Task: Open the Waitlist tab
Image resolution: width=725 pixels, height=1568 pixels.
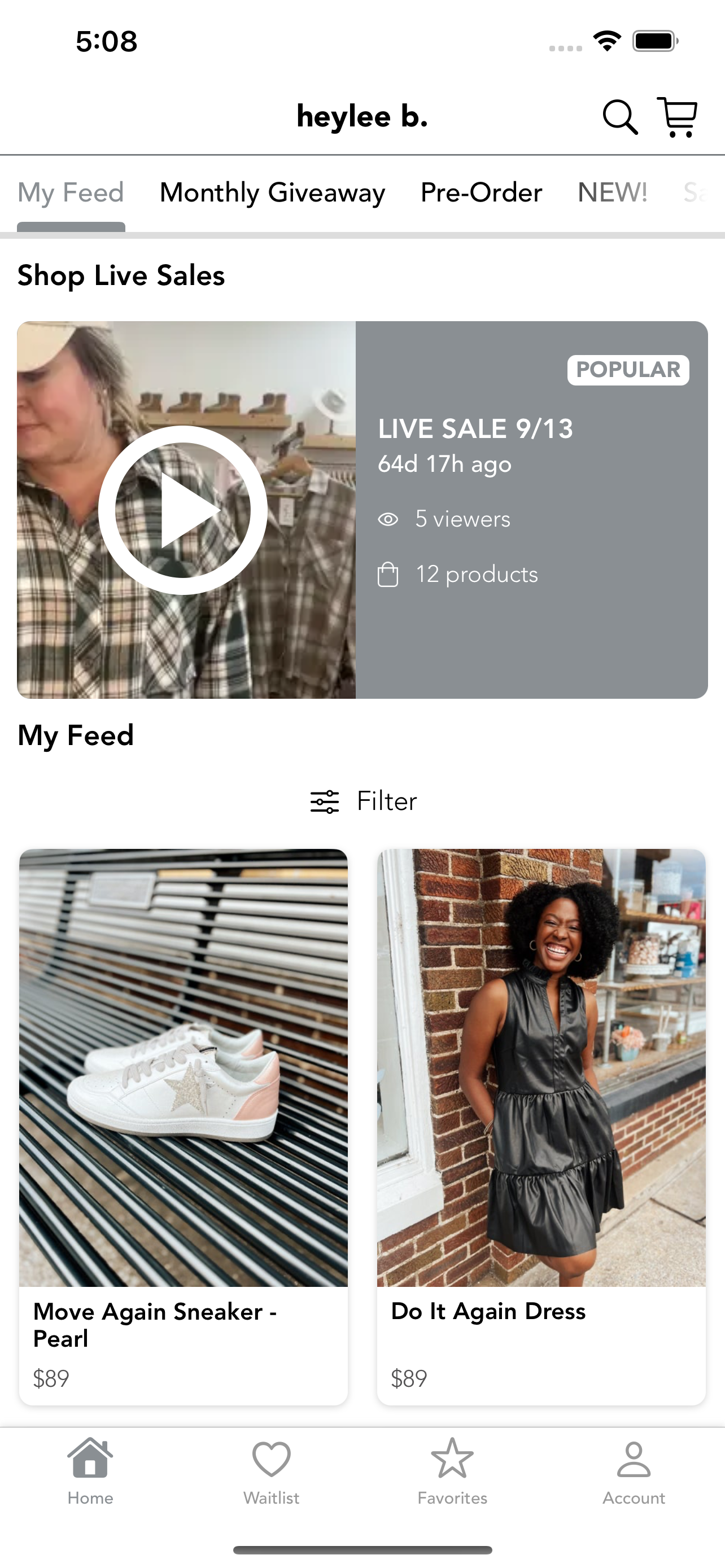Action: click(272, 1470)
